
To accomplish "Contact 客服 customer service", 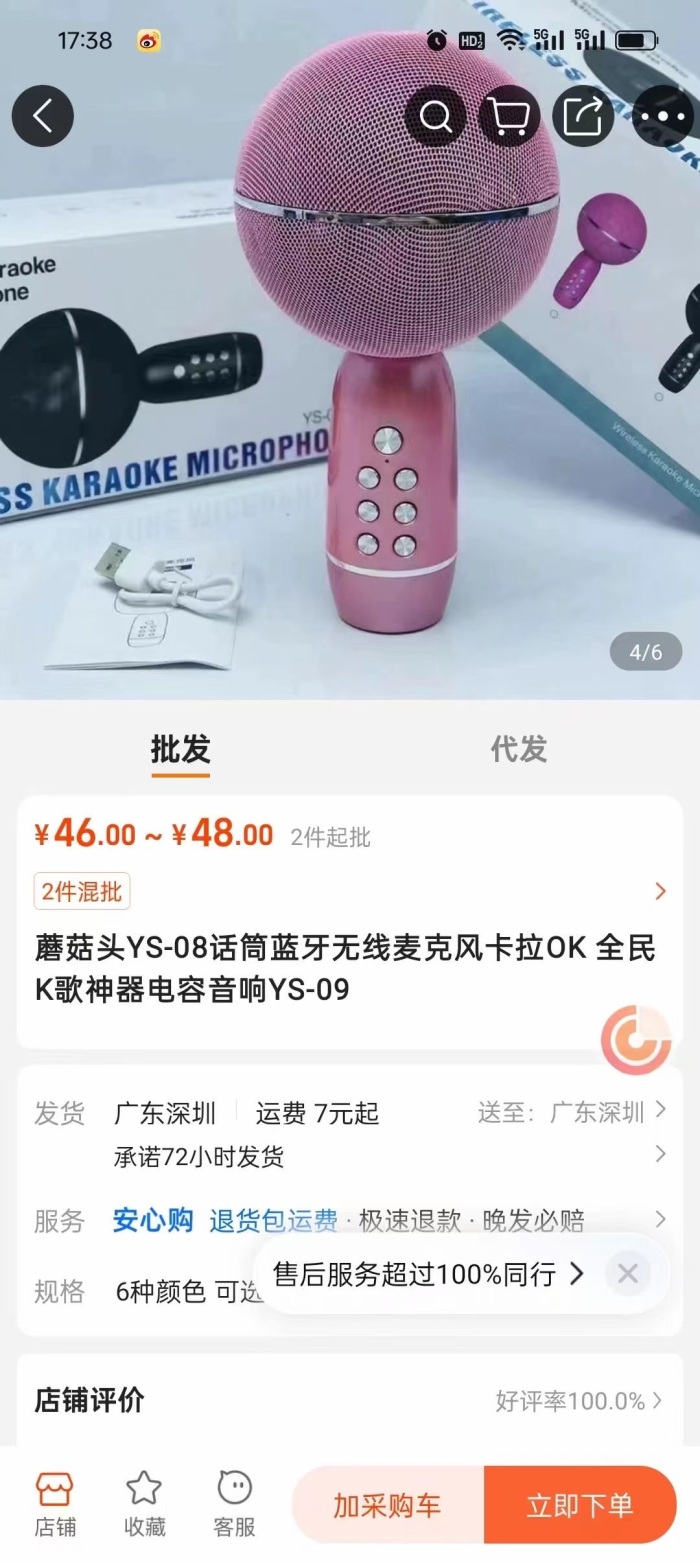I will click(234, 1503).
